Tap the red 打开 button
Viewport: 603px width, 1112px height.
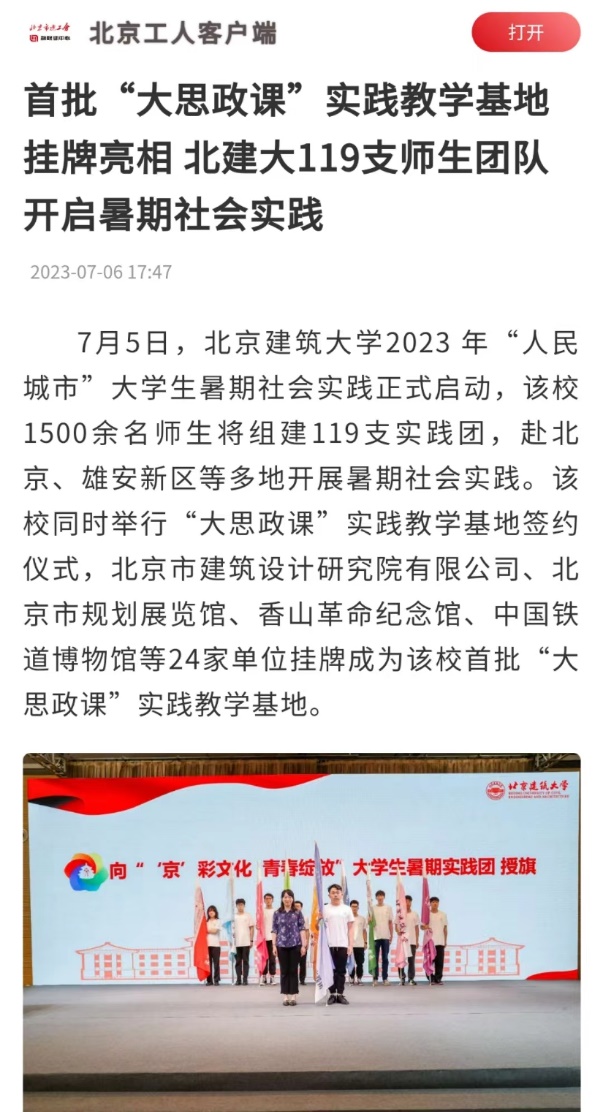pos(525,32)
